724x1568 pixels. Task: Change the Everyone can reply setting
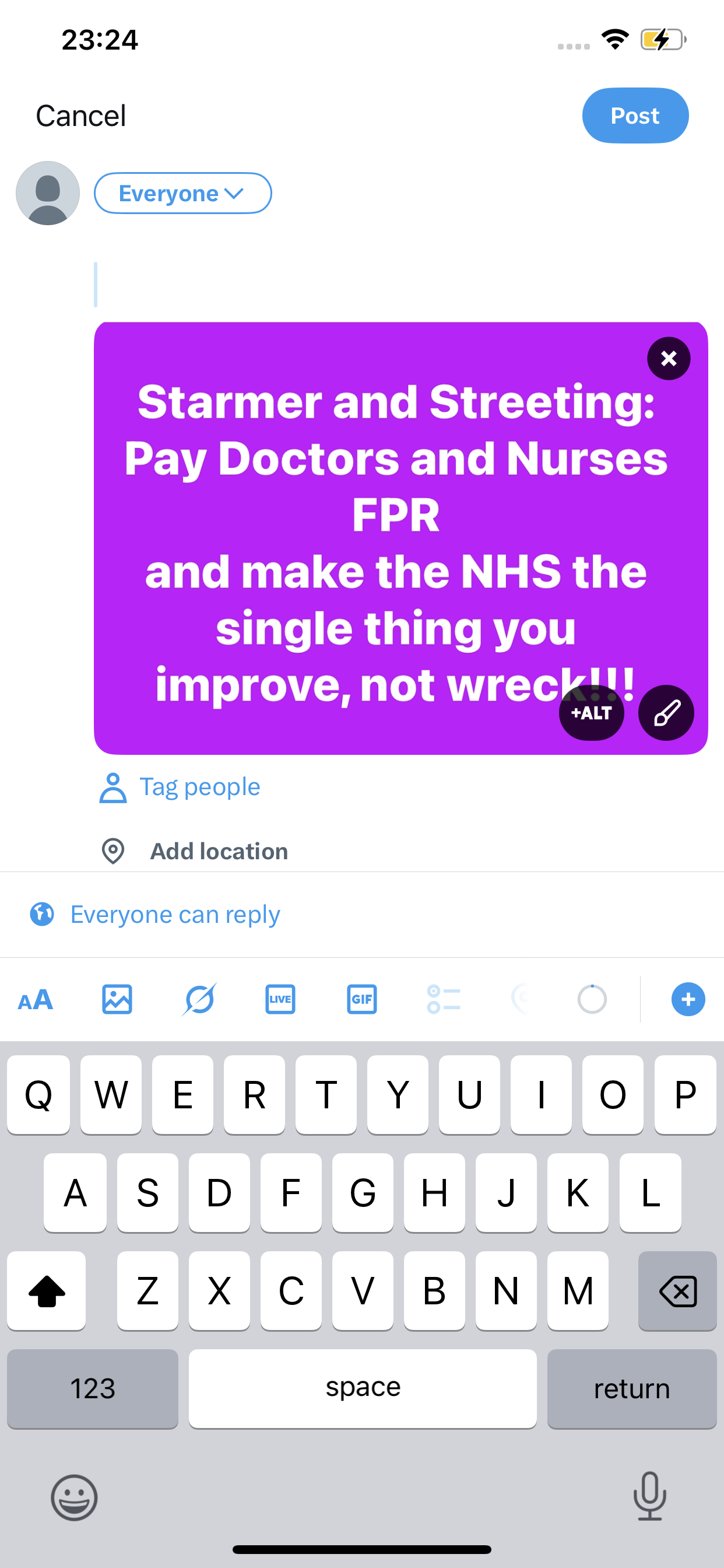(x=156, y=914)
